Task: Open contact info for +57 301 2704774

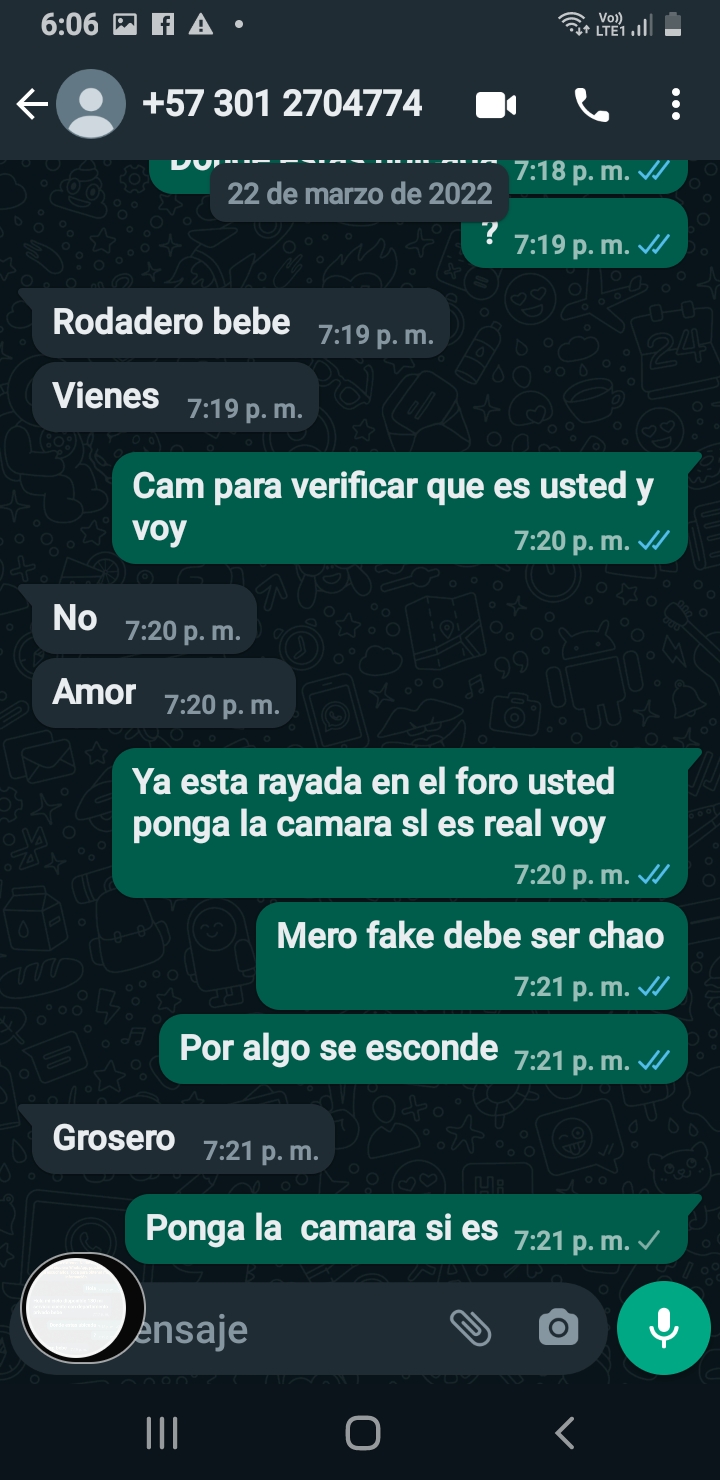Action: coord(282,104)
